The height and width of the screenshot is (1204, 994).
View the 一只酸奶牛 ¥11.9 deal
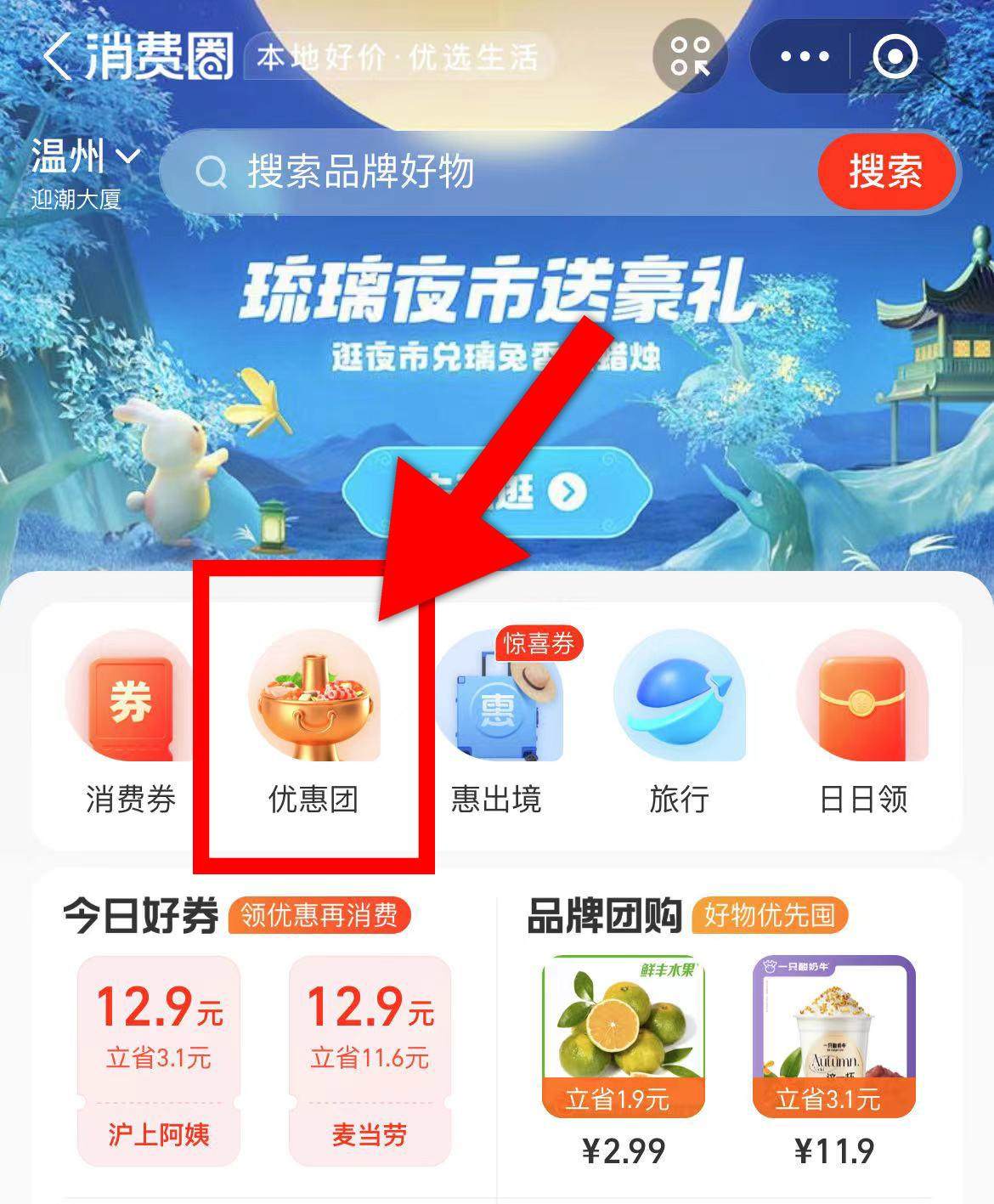(x=833, y=1060)
